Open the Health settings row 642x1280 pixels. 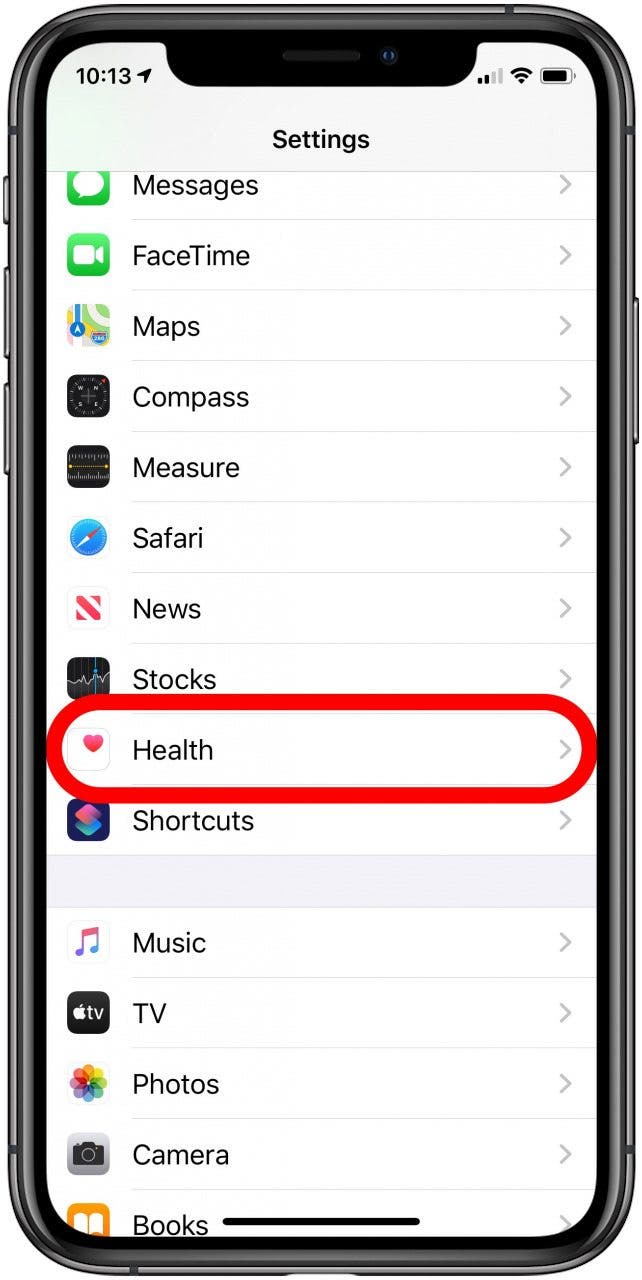tap(321, 749)
